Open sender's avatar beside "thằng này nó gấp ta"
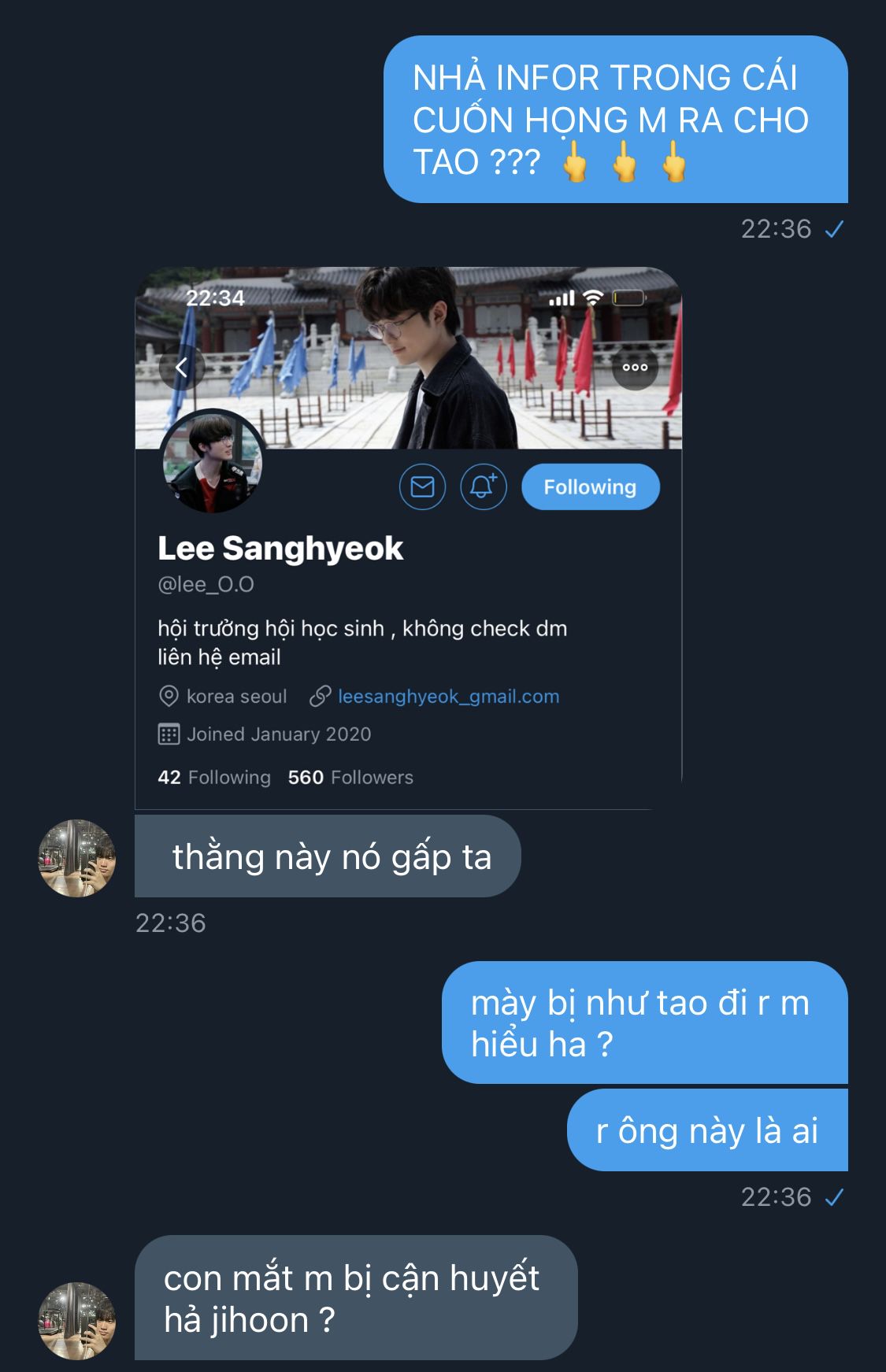 click(x=77, y=858)
